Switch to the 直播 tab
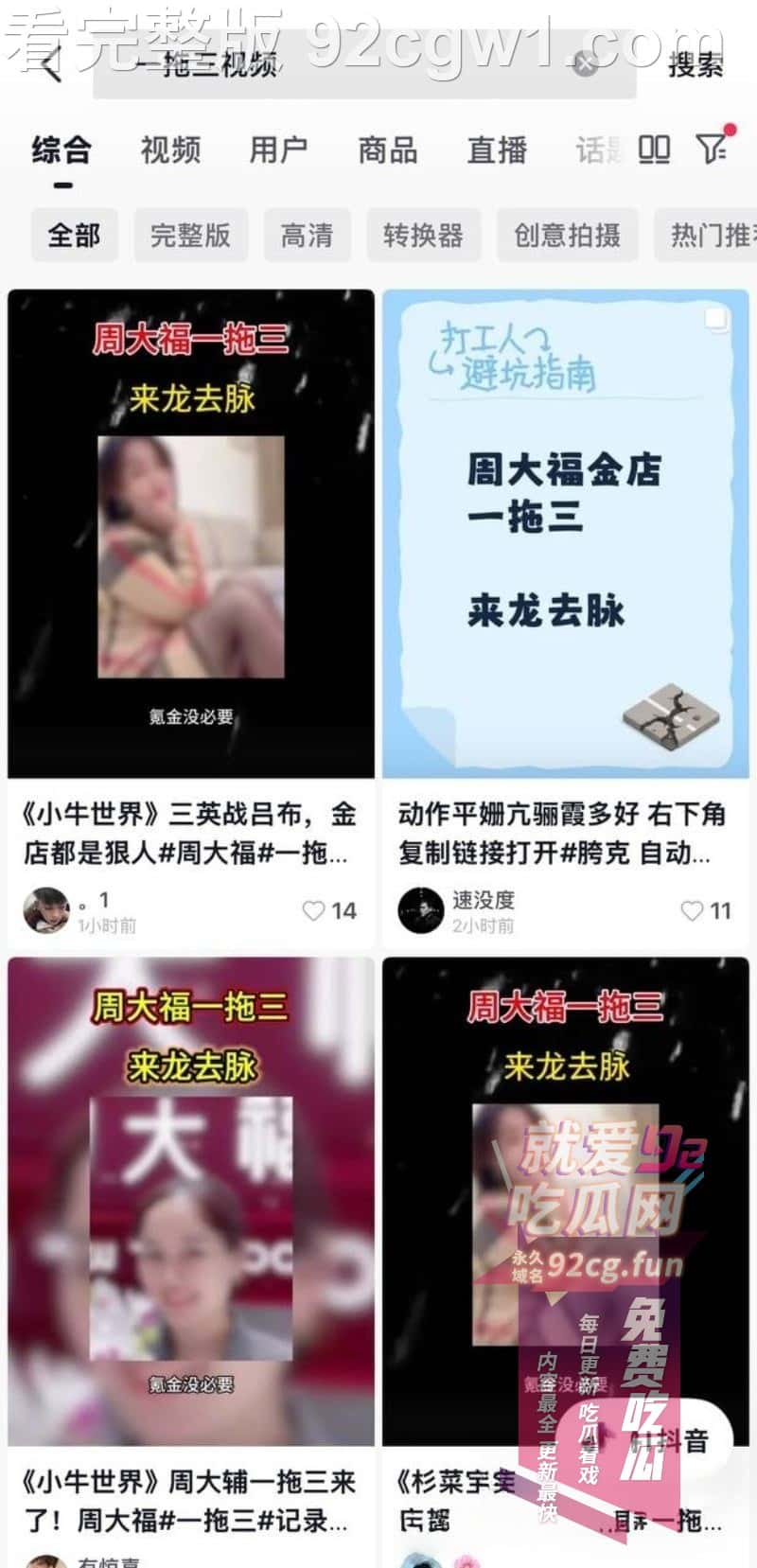 pyautogui.click(x=497, y=150)
